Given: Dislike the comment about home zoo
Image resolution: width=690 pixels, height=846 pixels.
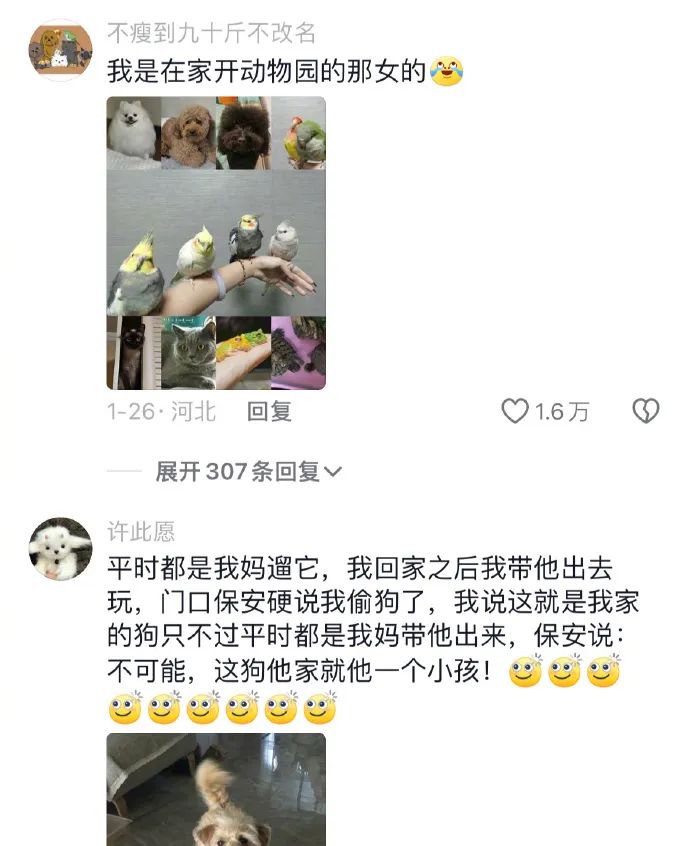Looking at the screenshot, I should coord(646,411).
